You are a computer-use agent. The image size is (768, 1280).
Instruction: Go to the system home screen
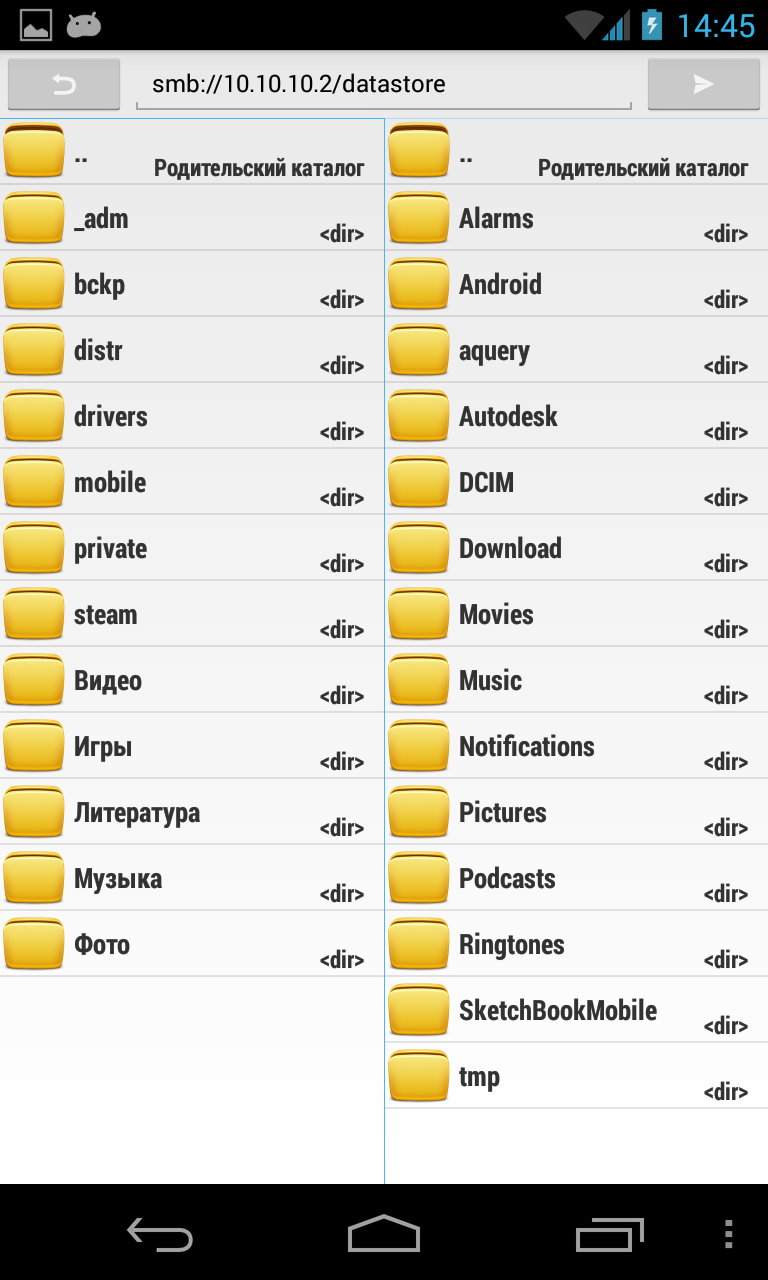coord(384,1234)
